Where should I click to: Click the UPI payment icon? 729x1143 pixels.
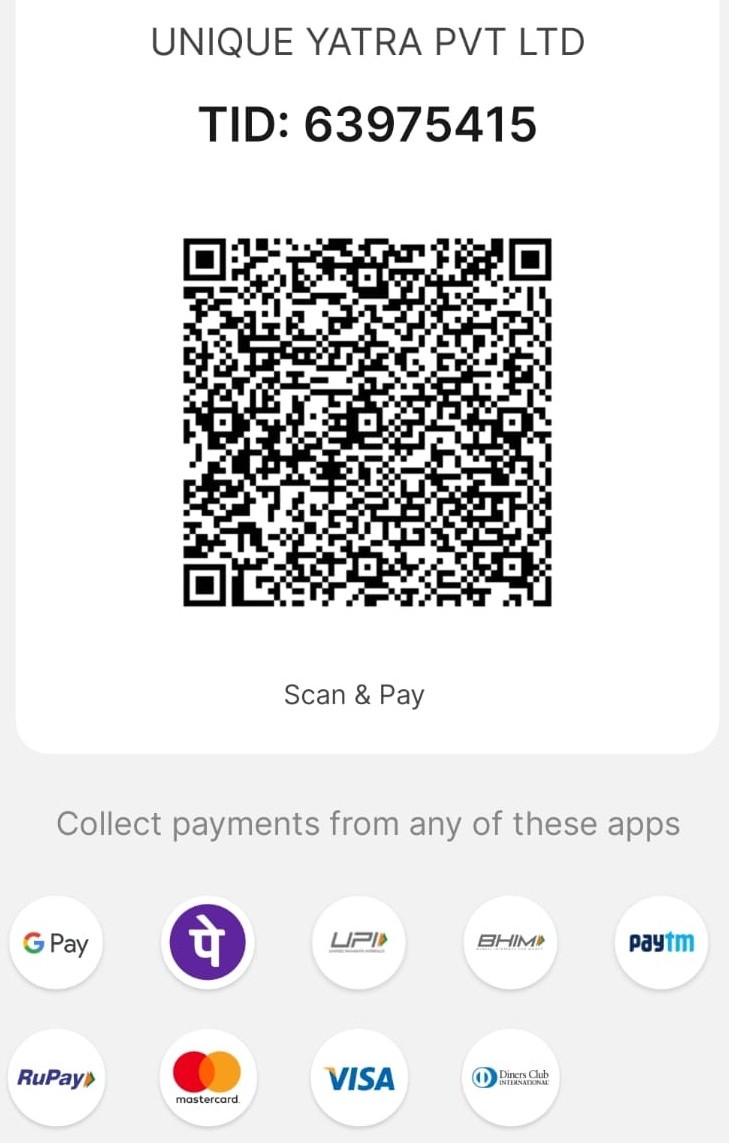(359, 942)
